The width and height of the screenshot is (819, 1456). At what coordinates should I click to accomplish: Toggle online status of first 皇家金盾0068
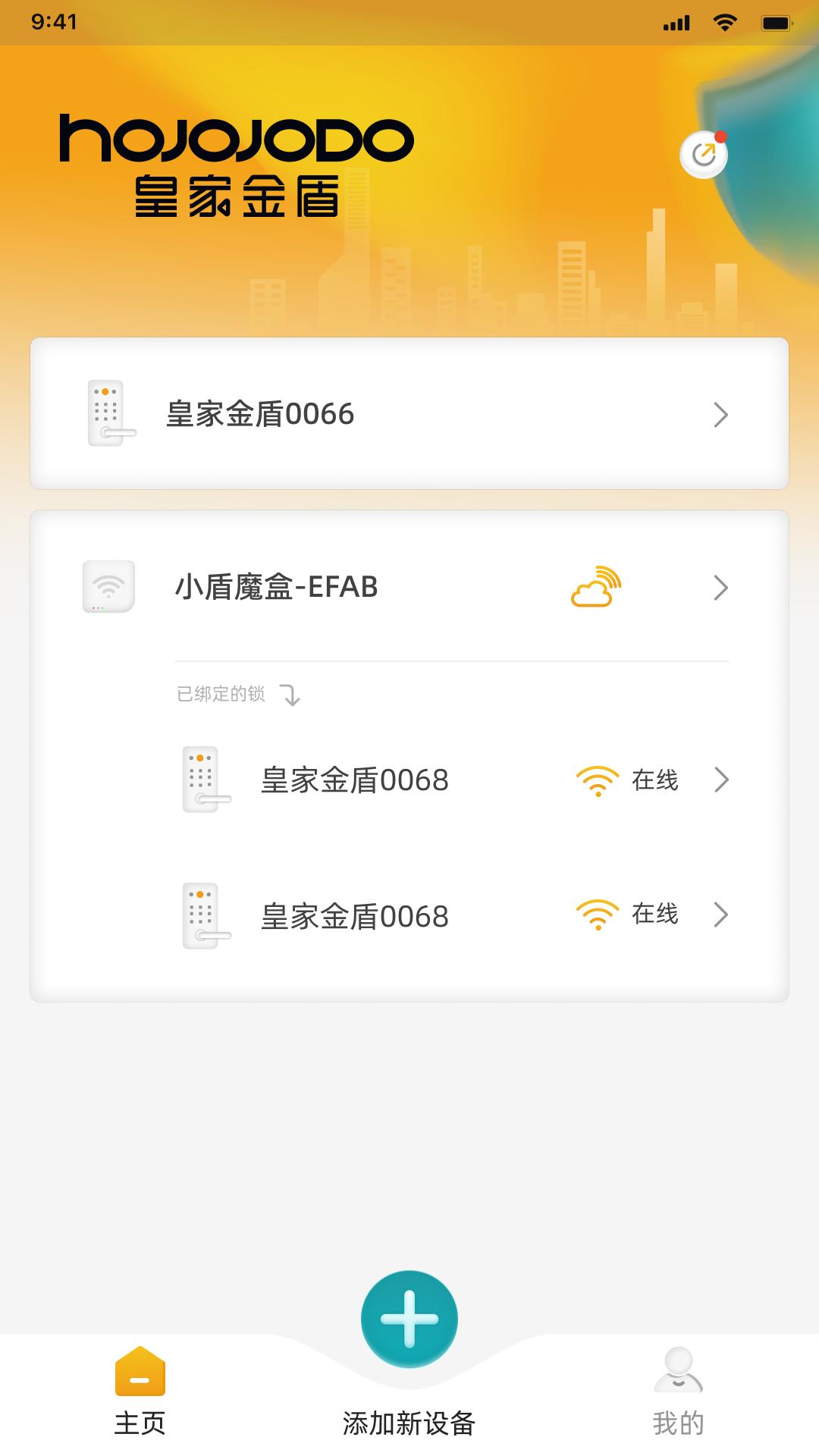(x=655, y=780)
